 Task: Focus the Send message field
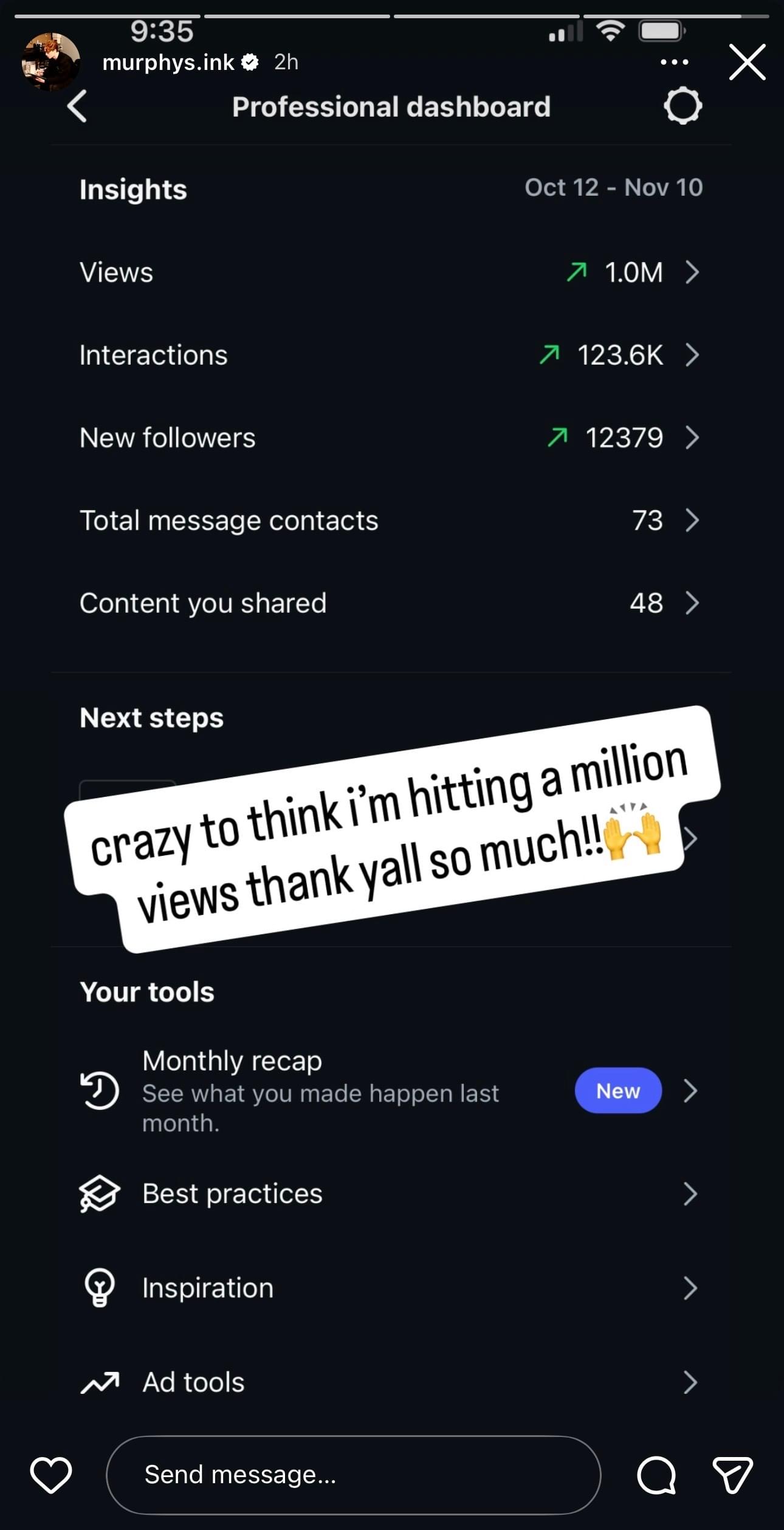coord(353,1475)
